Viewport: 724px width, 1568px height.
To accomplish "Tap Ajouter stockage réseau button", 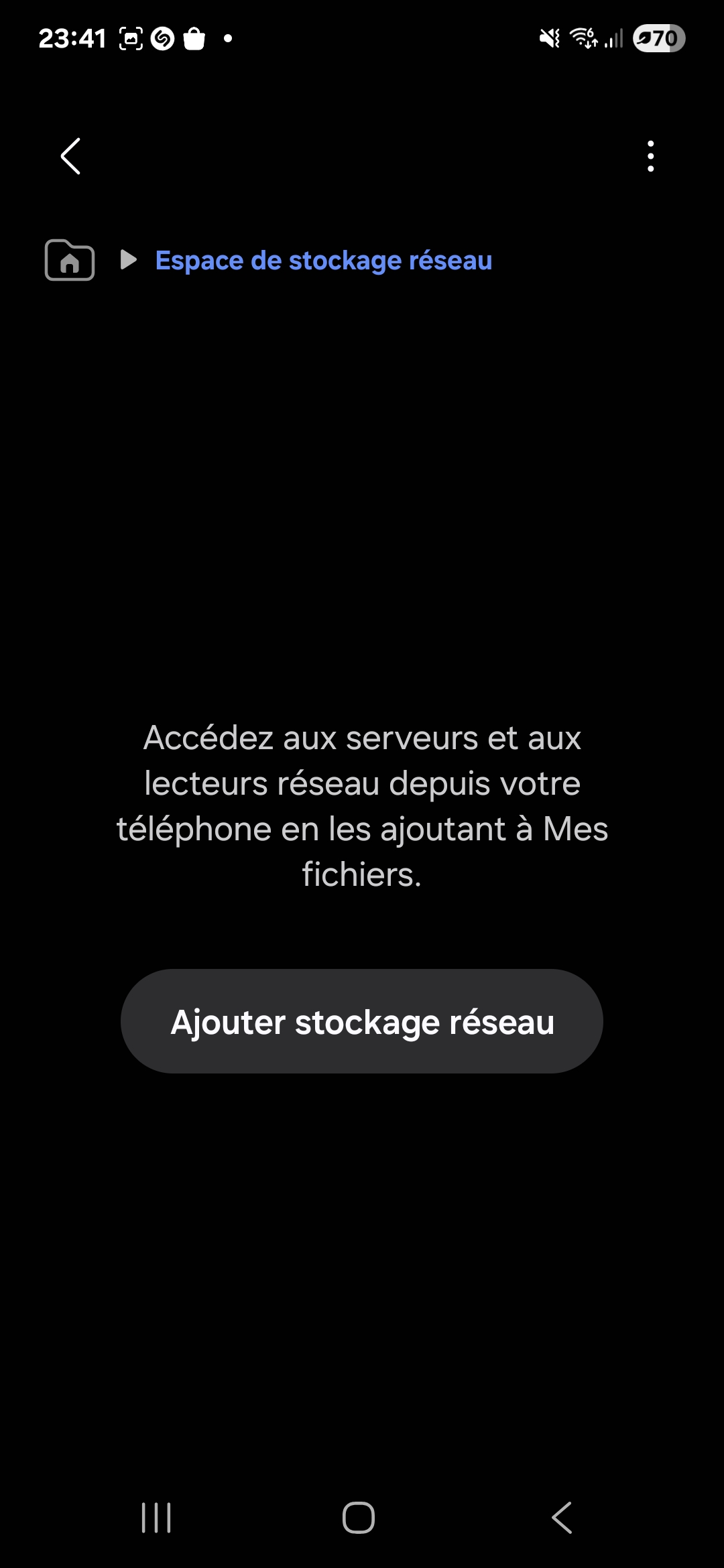I will [x=362, y=1021].
